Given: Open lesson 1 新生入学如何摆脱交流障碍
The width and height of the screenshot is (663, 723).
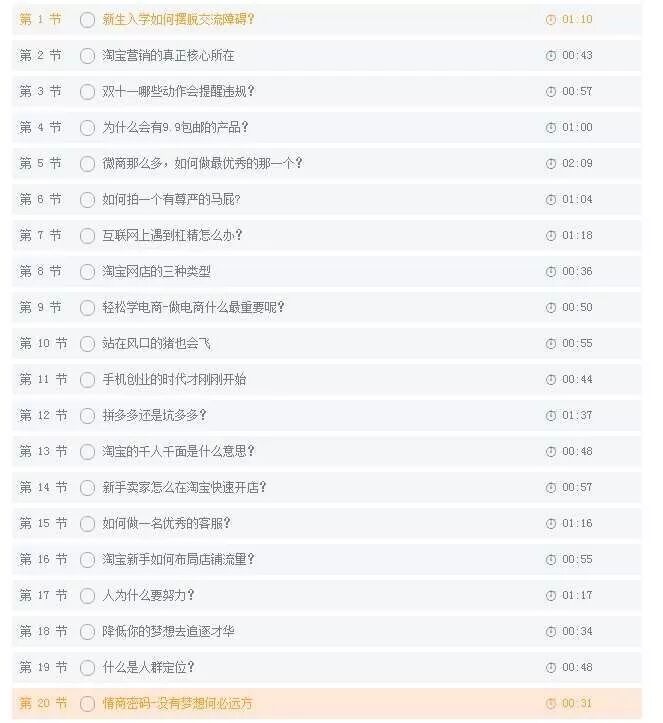Looking at the screenshot, I should [x=178, y=19].
